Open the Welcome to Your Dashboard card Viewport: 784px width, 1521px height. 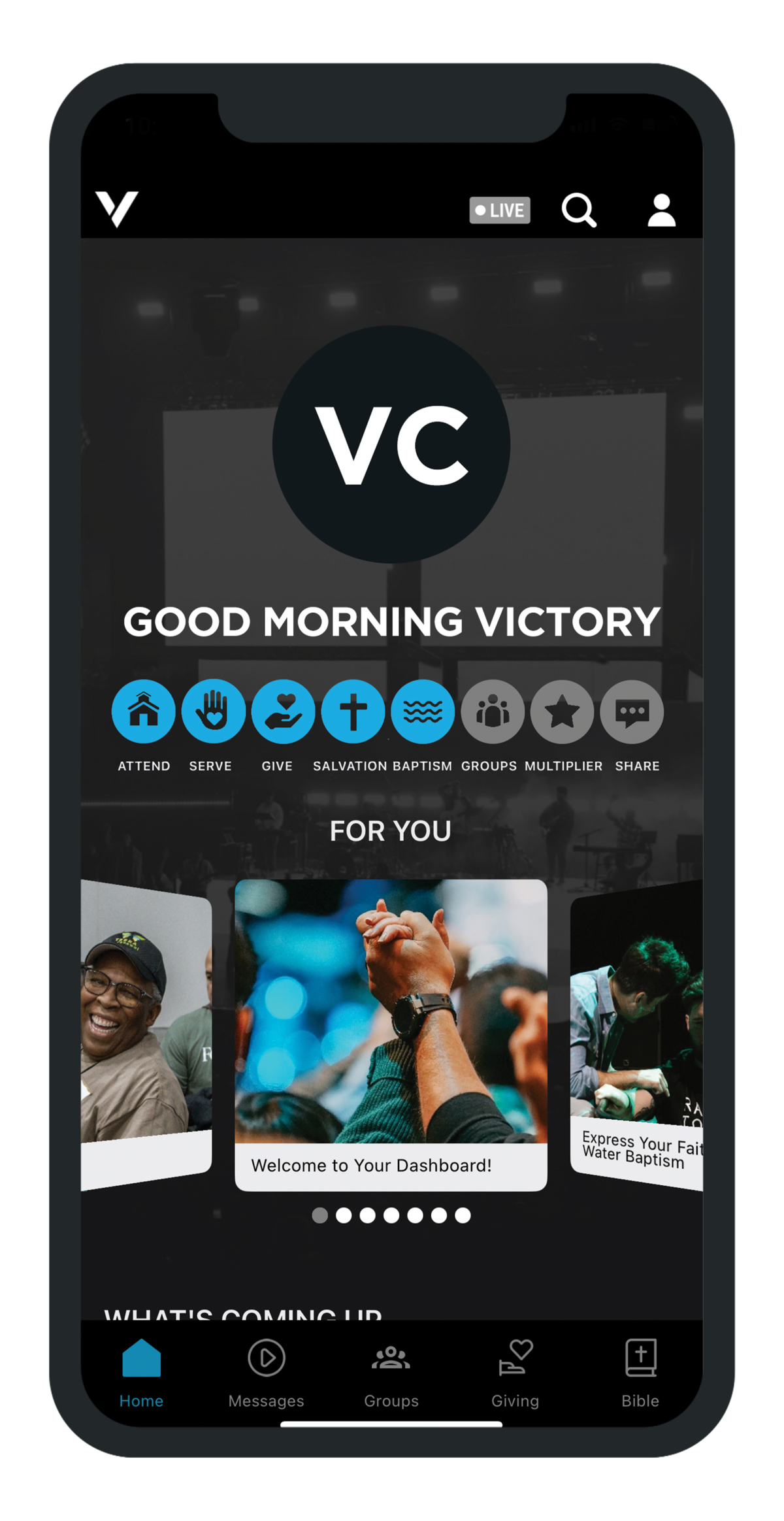(391, 1035)
